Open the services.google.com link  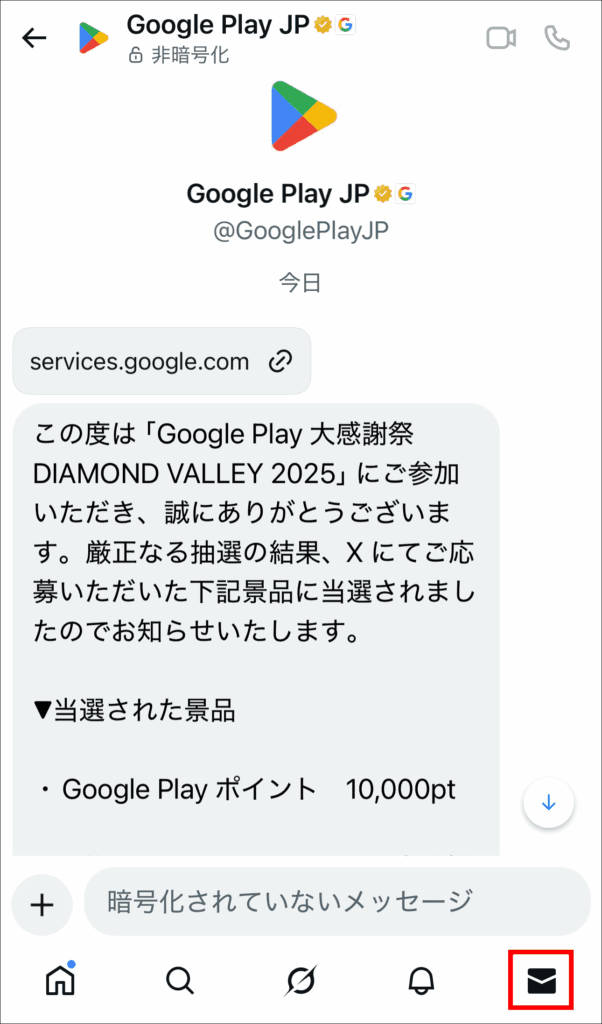[161, 360]
